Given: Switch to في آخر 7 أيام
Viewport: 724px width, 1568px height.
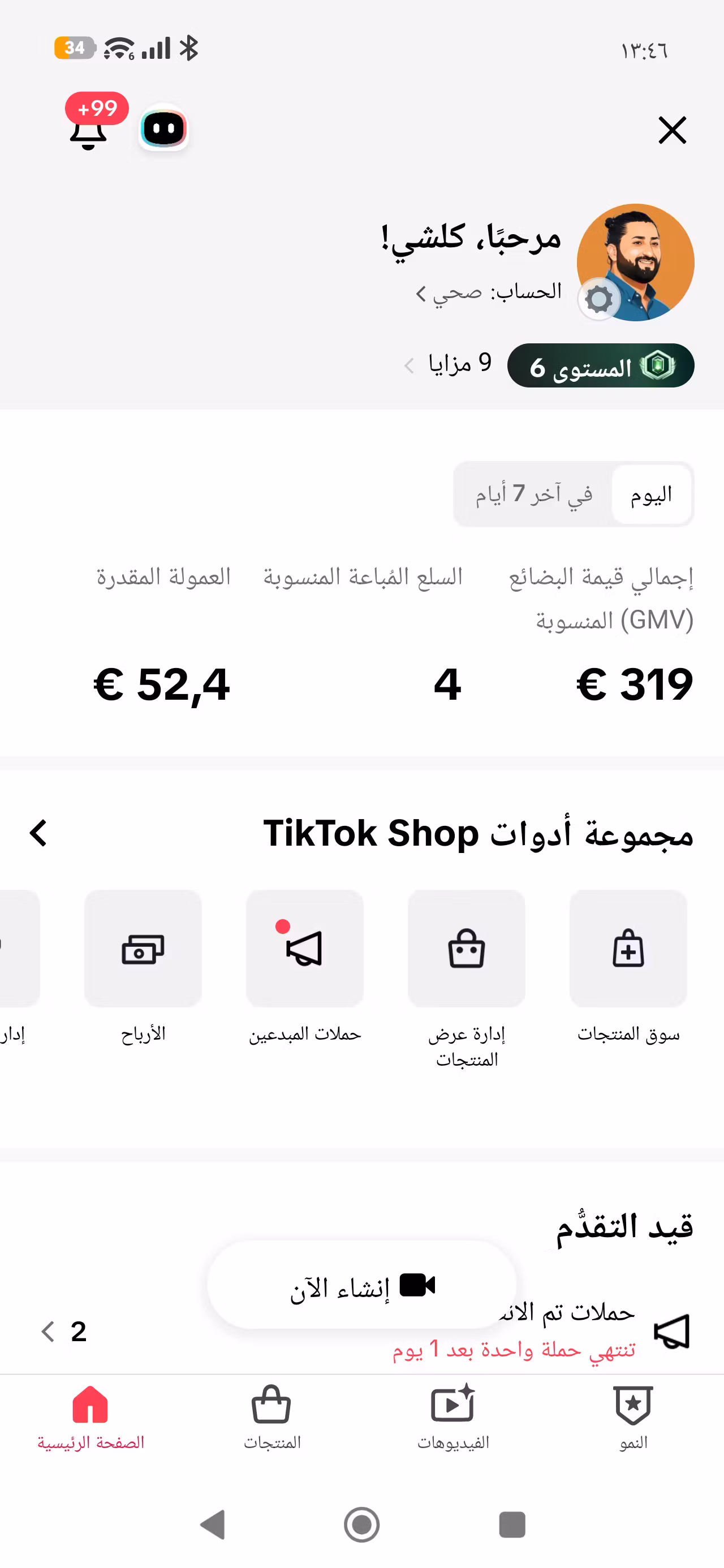Looking at the screenshot, I should tap(533, 494).
